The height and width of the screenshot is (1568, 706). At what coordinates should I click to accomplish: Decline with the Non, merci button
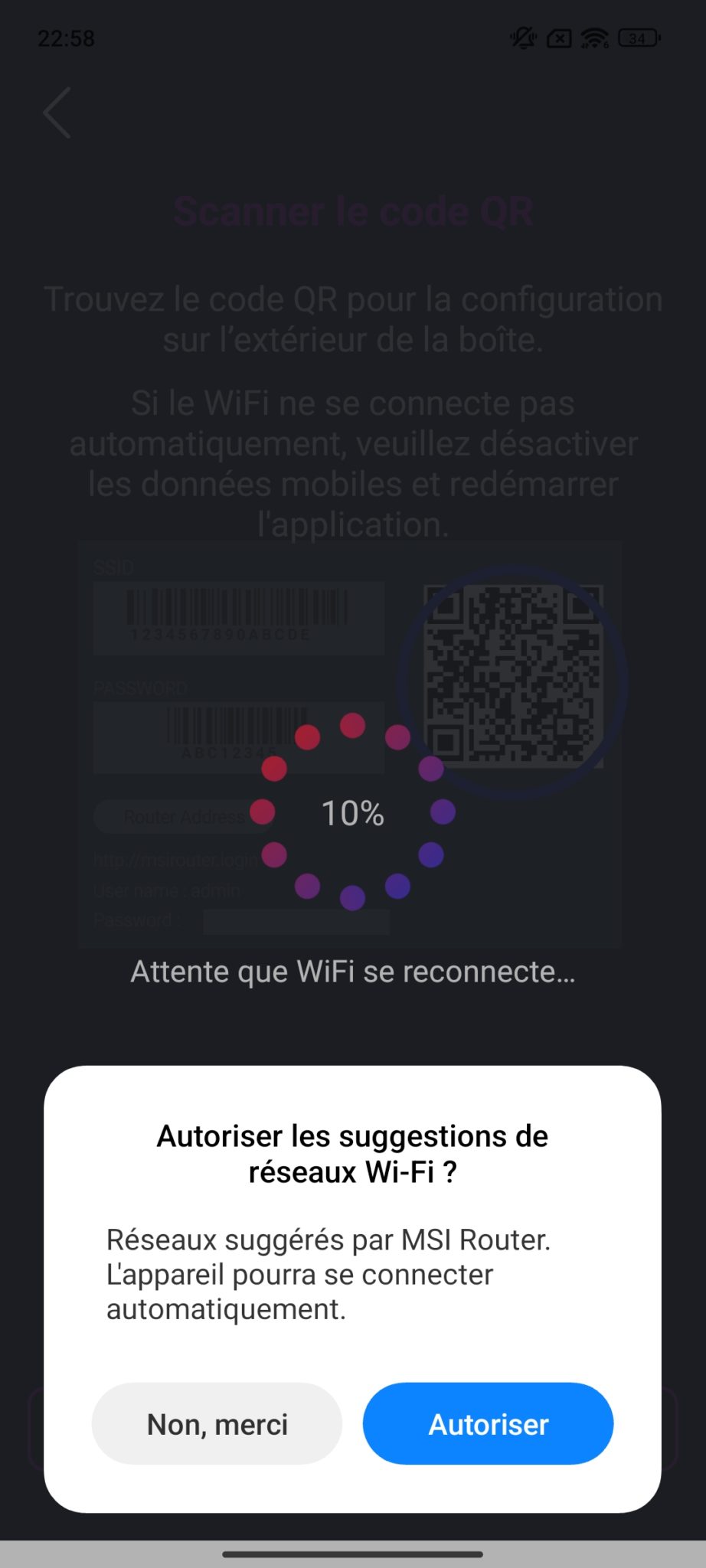(x=217, y=1423)
